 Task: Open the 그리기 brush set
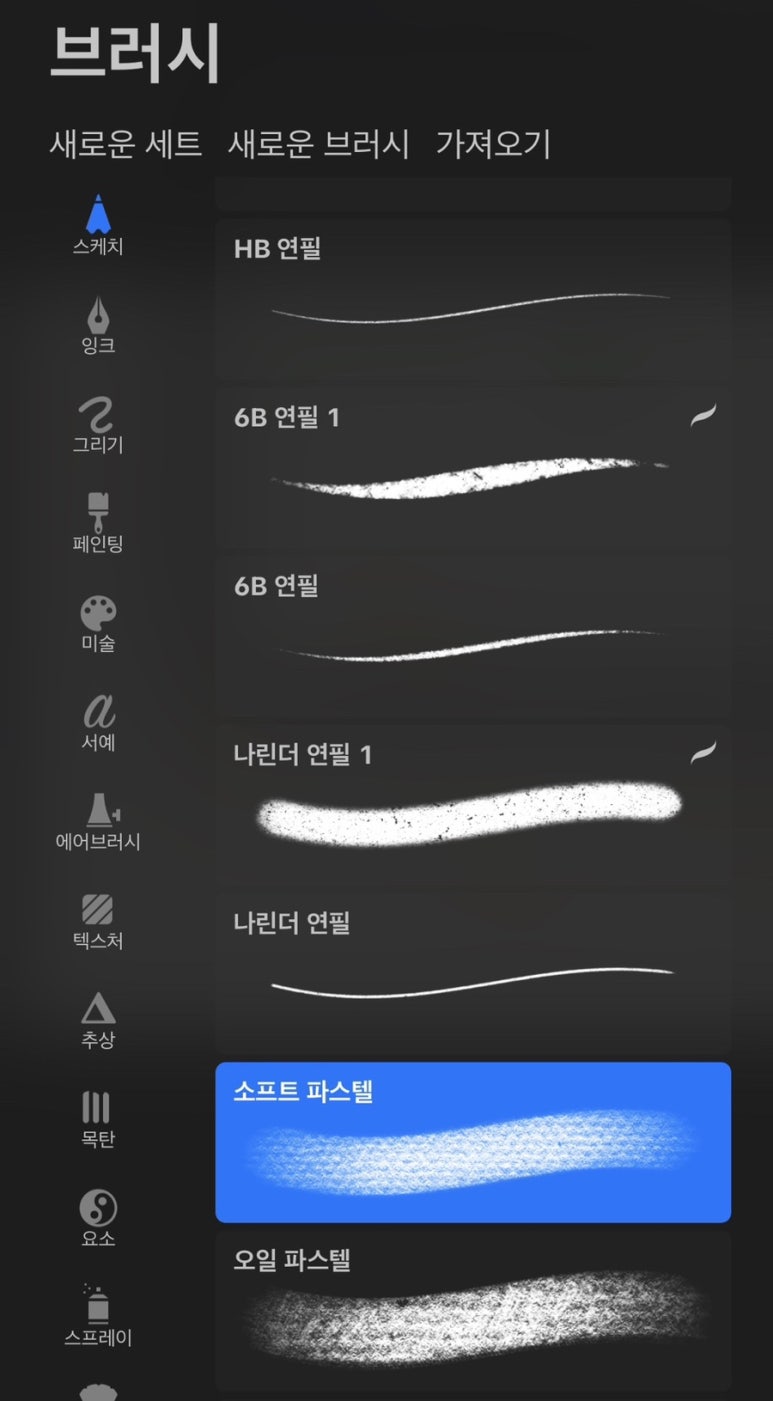98,424
